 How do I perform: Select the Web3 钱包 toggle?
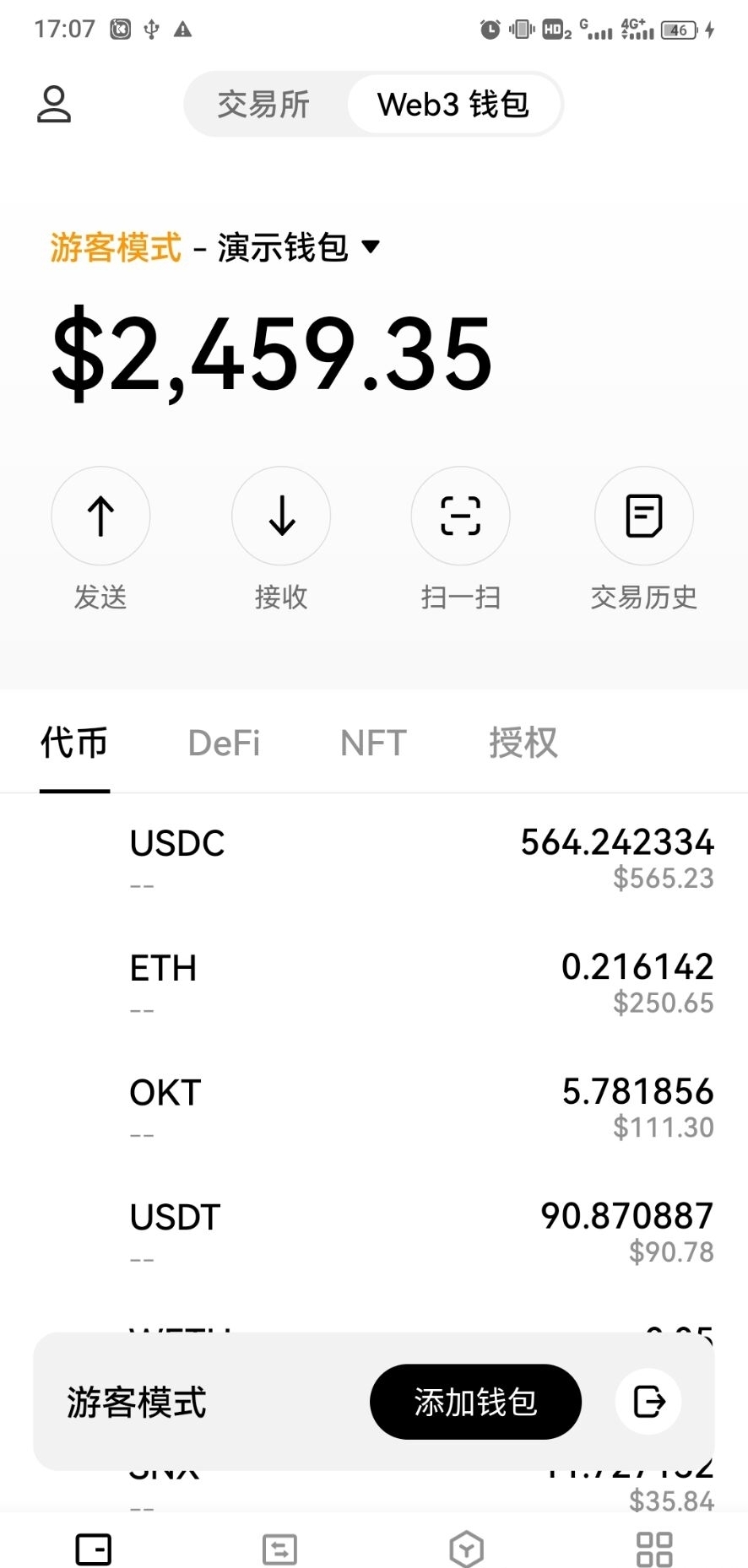[454, 104]
